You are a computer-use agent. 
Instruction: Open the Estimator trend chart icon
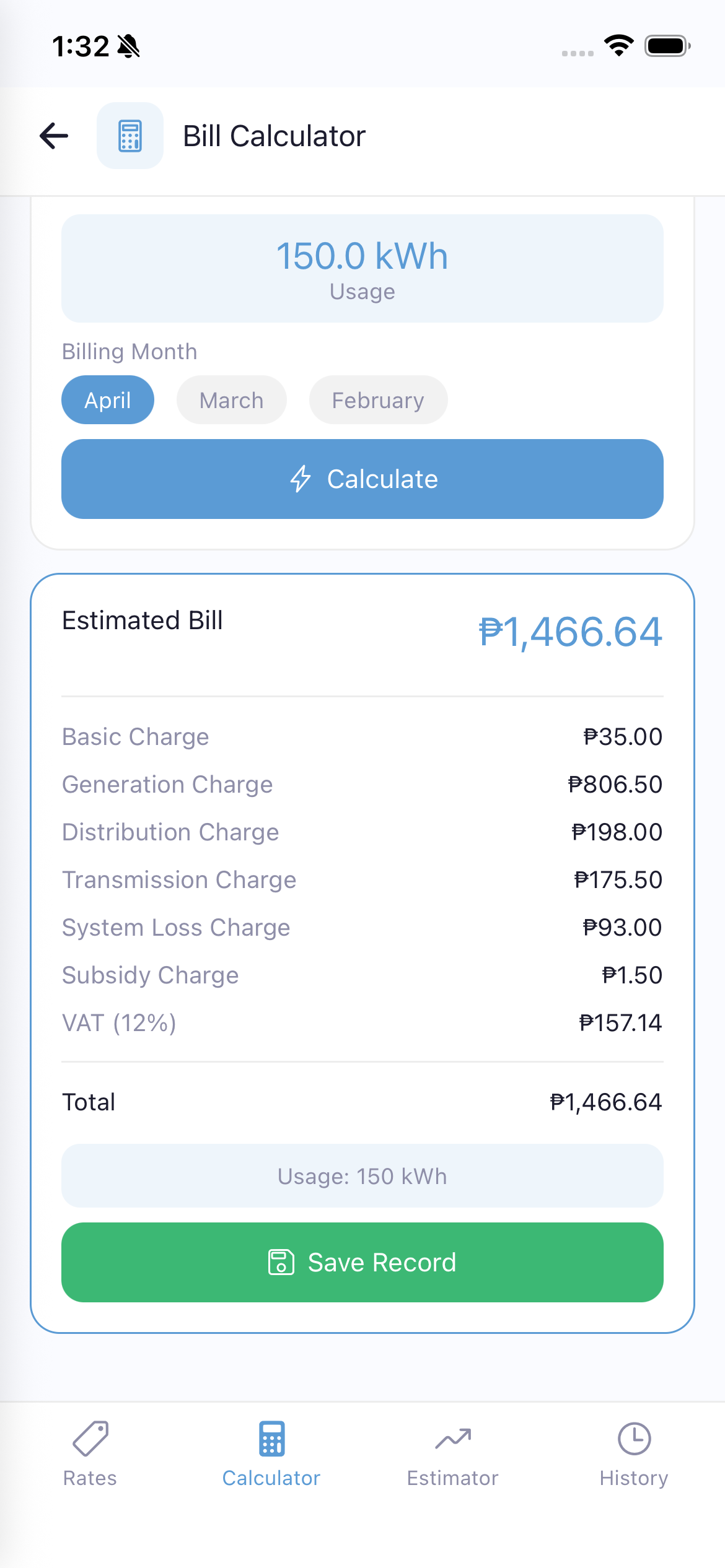pyautogui.click(x=452, y=1438)
